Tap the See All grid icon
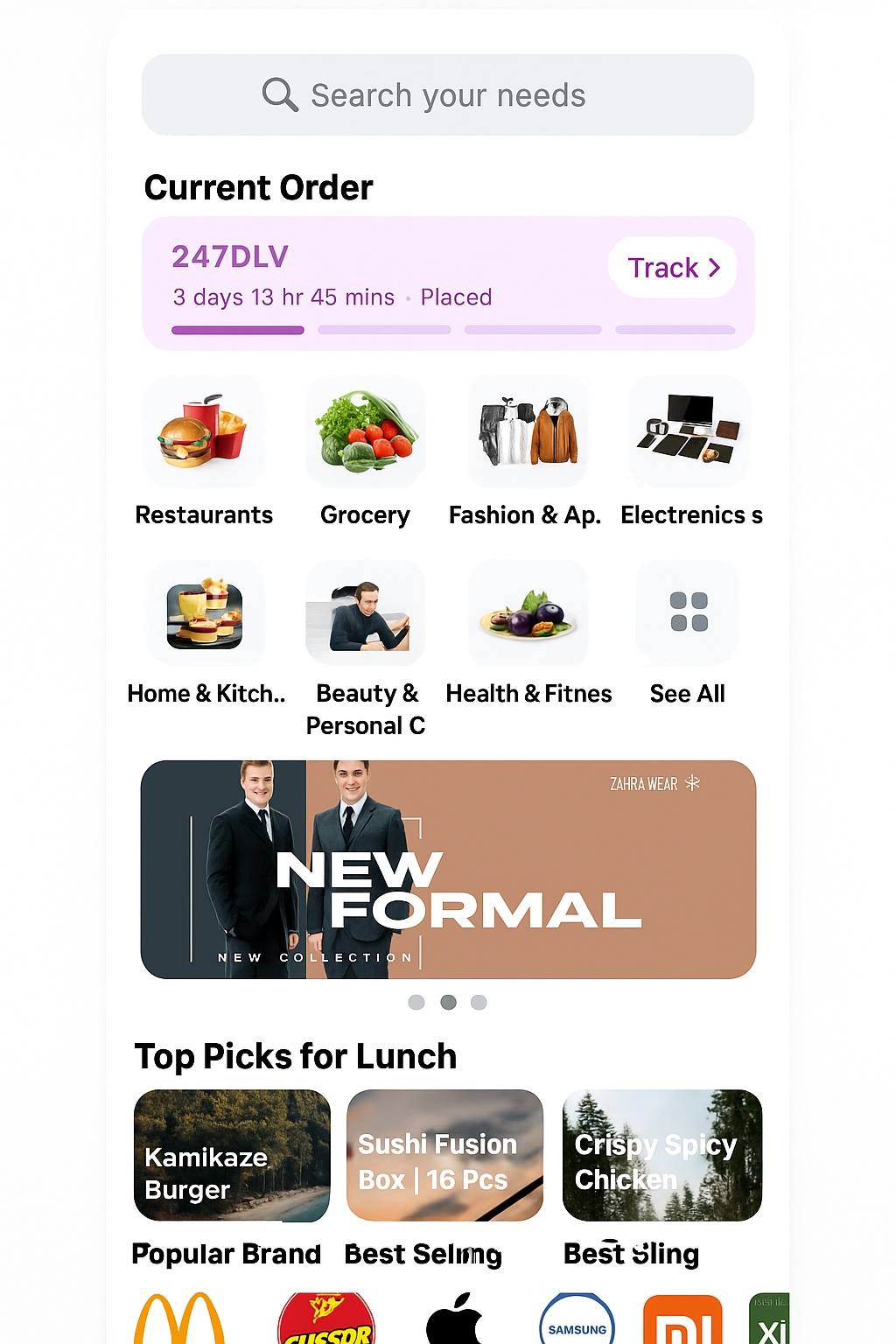This screenshot has height=1344, width=896. point(687,612)
